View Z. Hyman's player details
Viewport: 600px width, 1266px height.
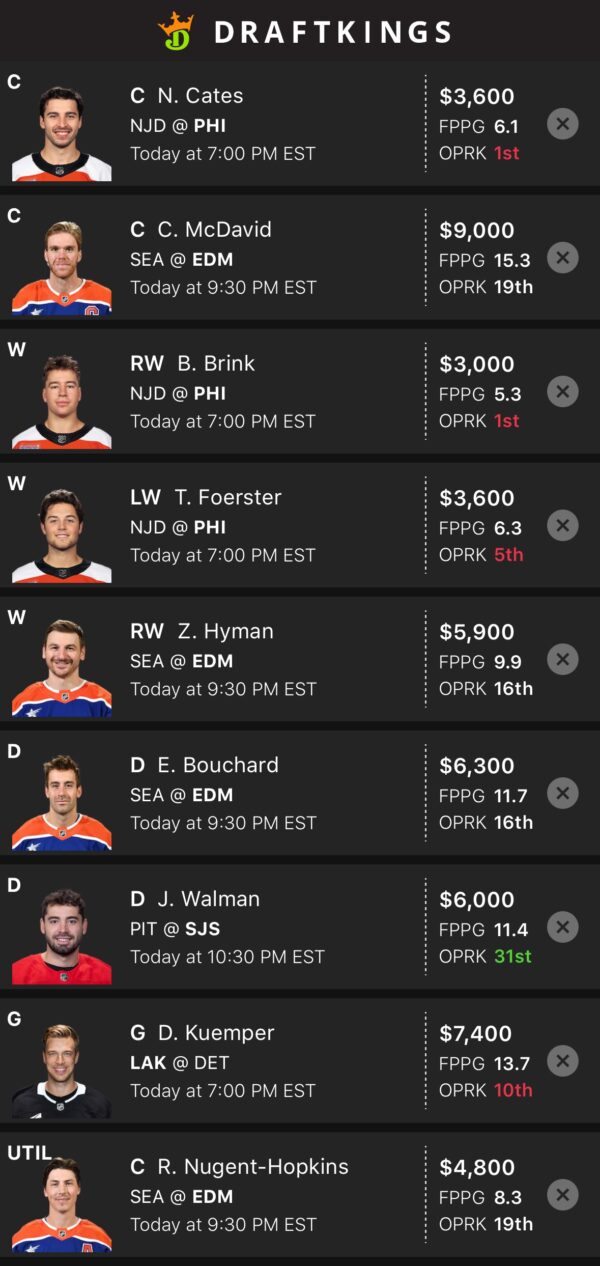(x=224, y=632)
